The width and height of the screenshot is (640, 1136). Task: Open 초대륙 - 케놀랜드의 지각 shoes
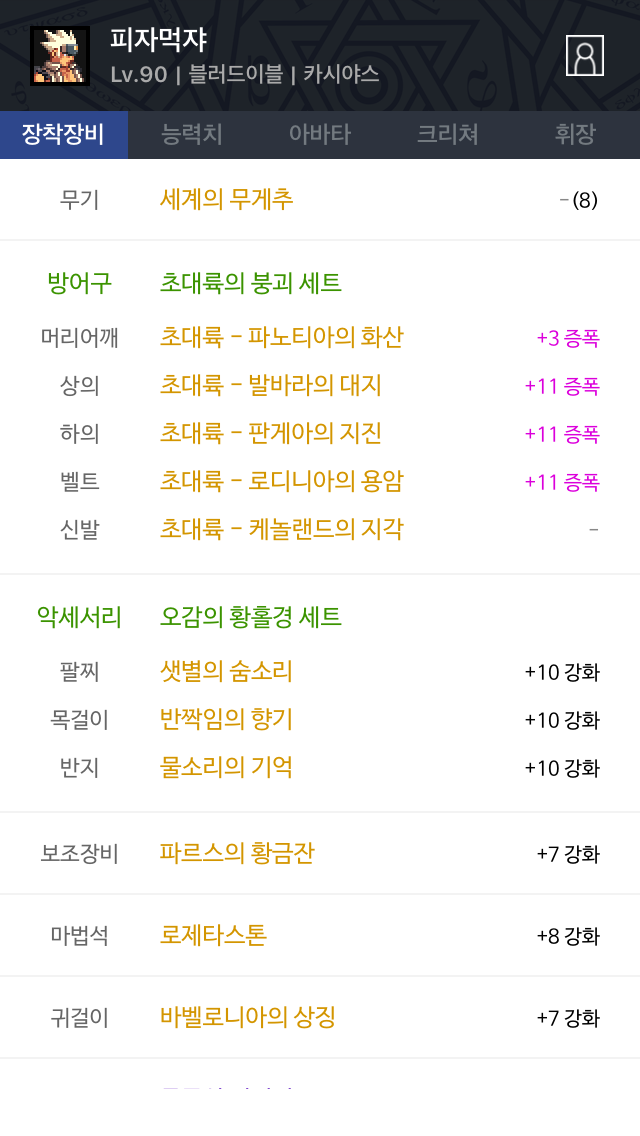pos(281,529)
